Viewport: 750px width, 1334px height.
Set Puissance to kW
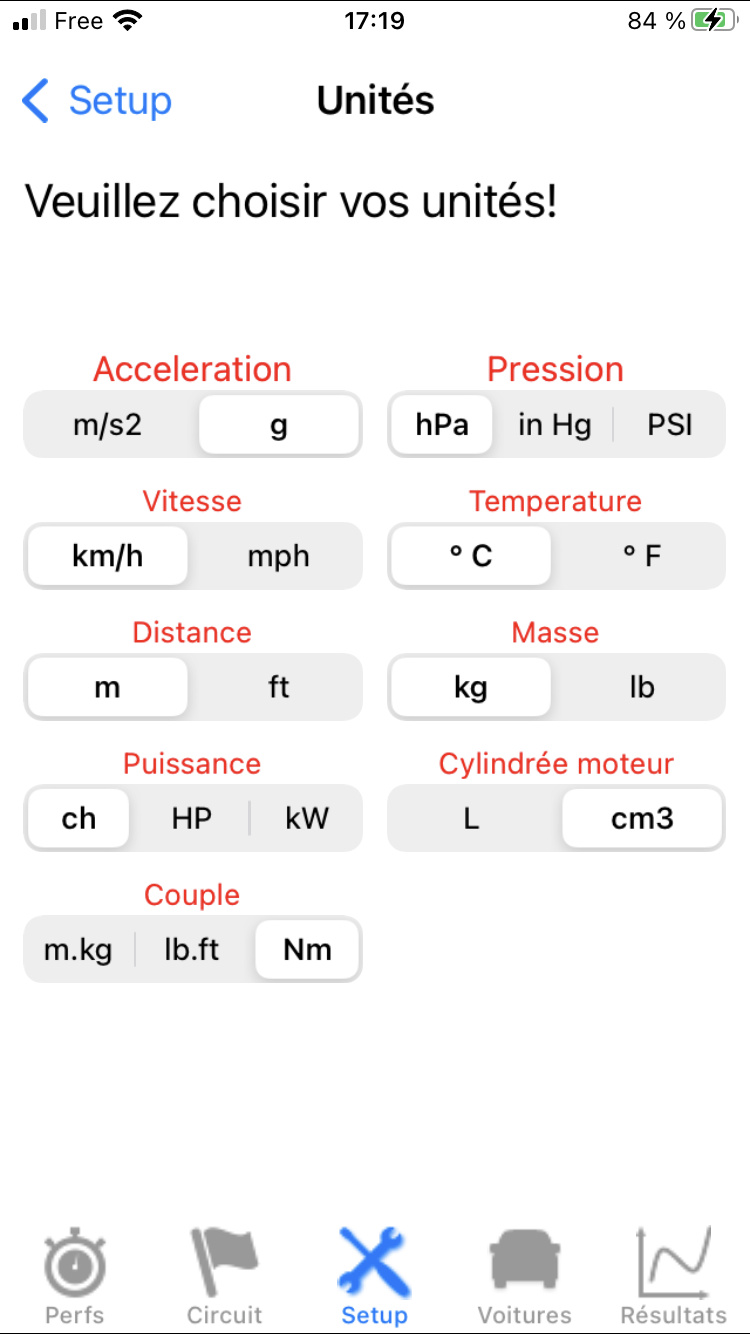306,818
